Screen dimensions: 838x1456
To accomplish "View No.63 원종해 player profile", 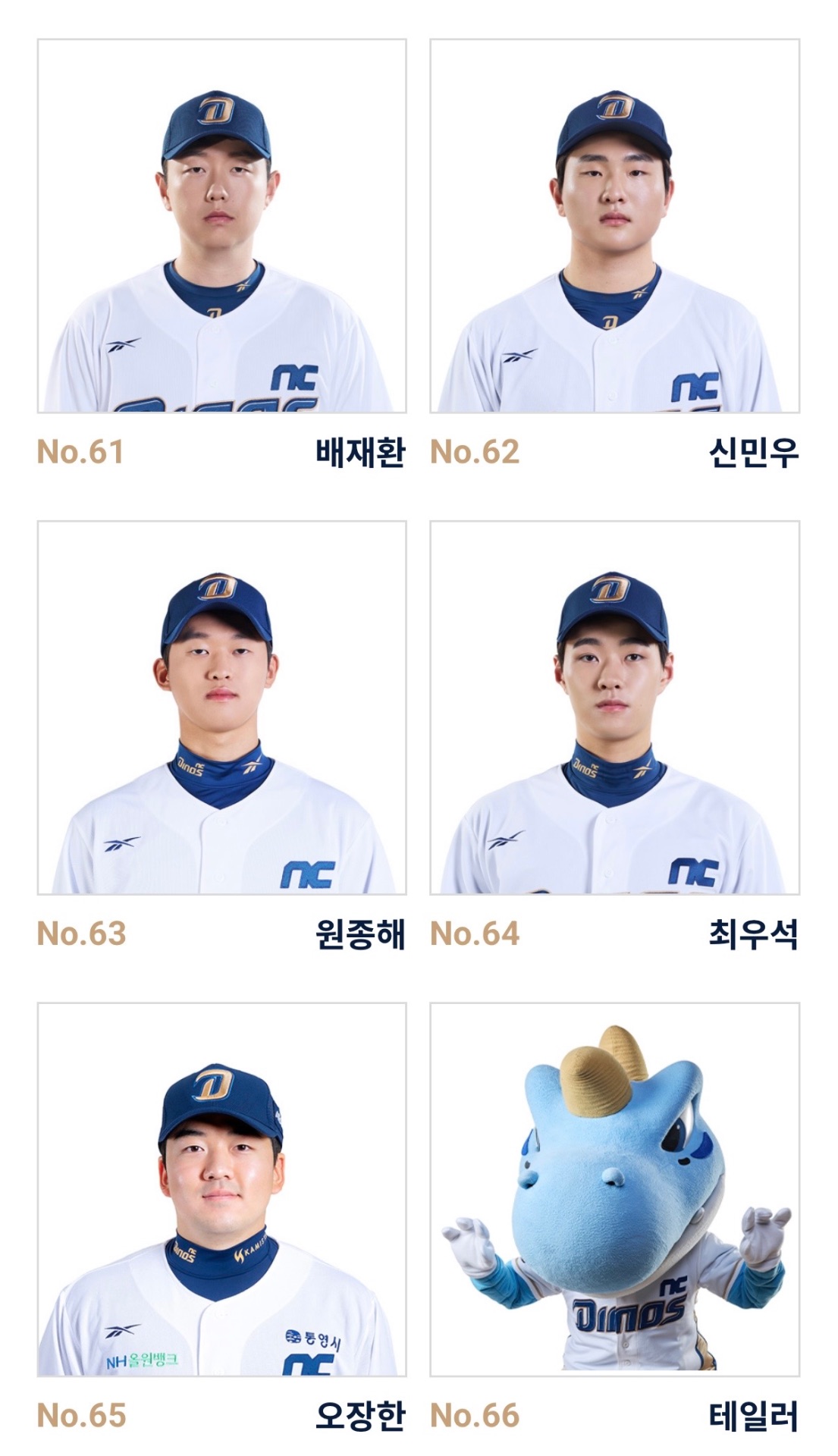I will click(221, 708).
